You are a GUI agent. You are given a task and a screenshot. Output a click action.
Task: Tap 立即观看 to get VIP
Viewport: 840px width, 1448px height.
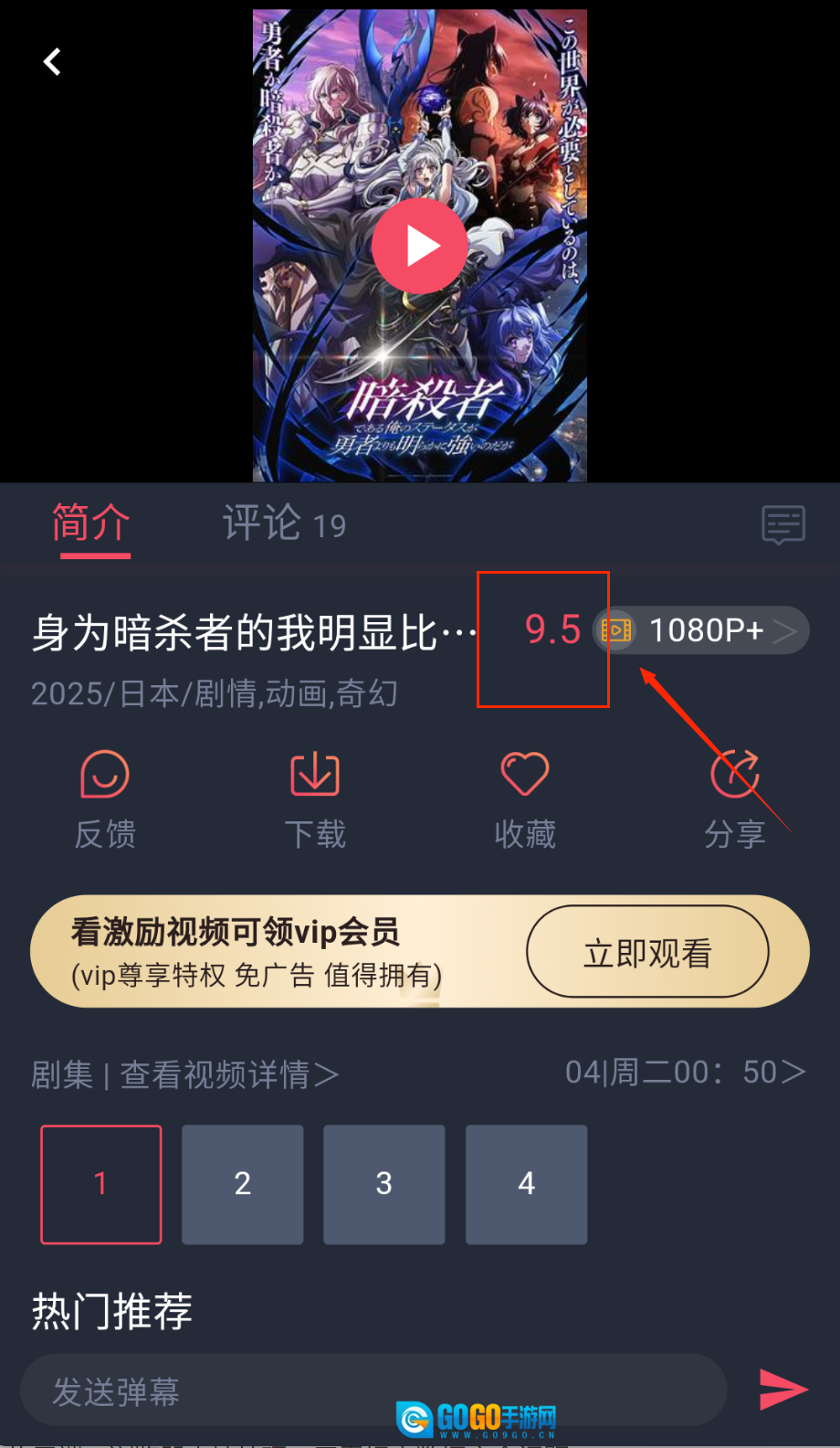pyautogui.click(x=647, y=952)
